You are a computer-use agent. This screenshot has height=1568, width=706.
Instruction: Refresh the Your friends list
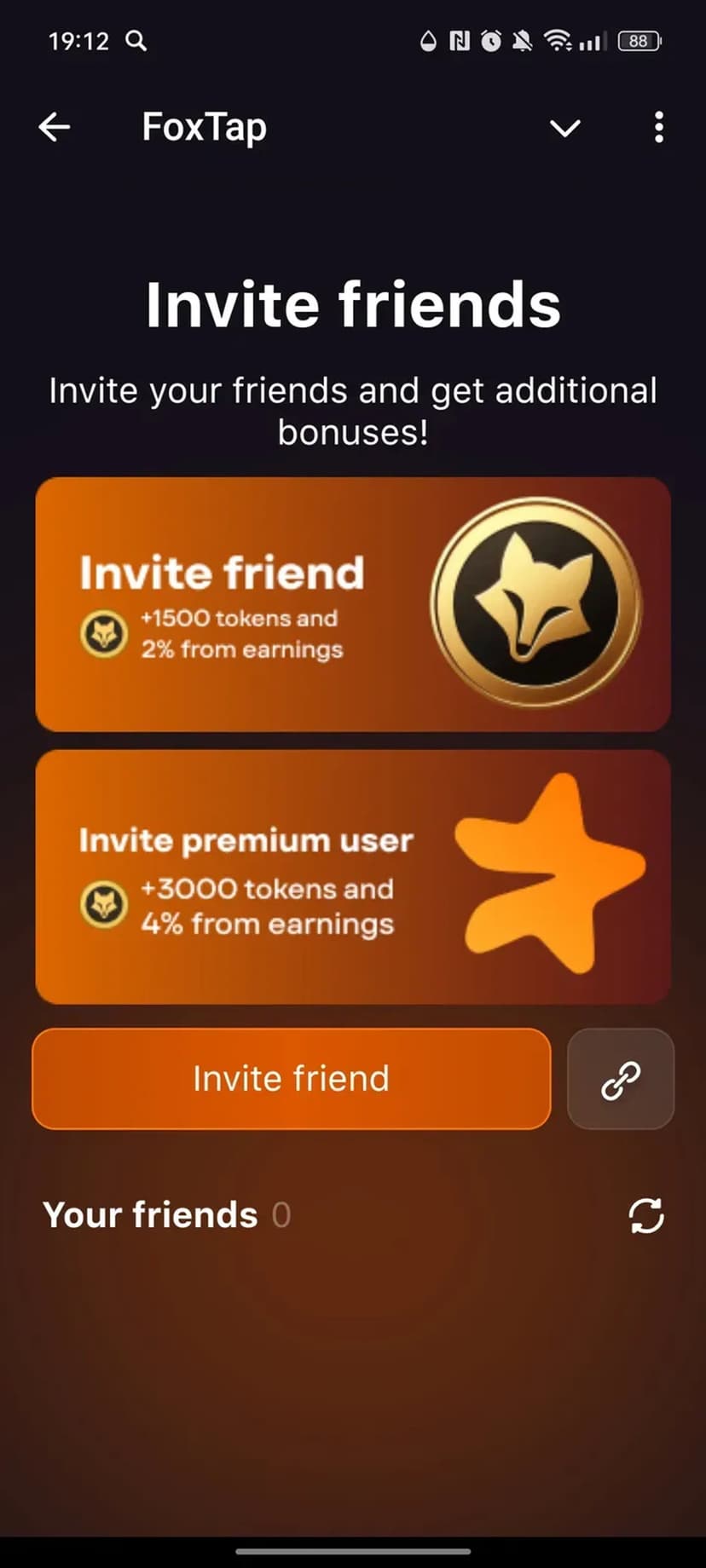646,1216
